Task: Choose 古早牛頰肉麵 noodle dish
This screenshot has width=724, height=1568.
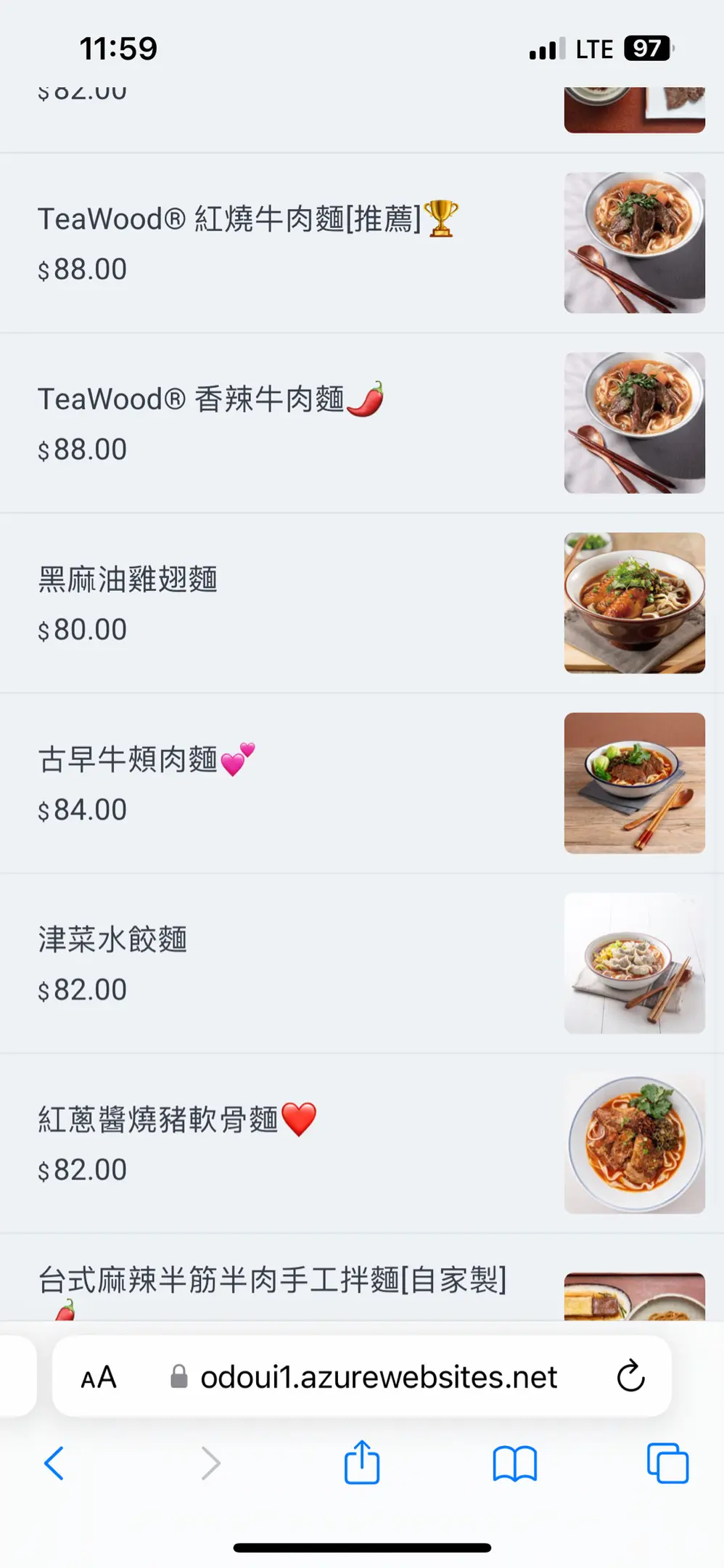Action: (x=362, y=783)
